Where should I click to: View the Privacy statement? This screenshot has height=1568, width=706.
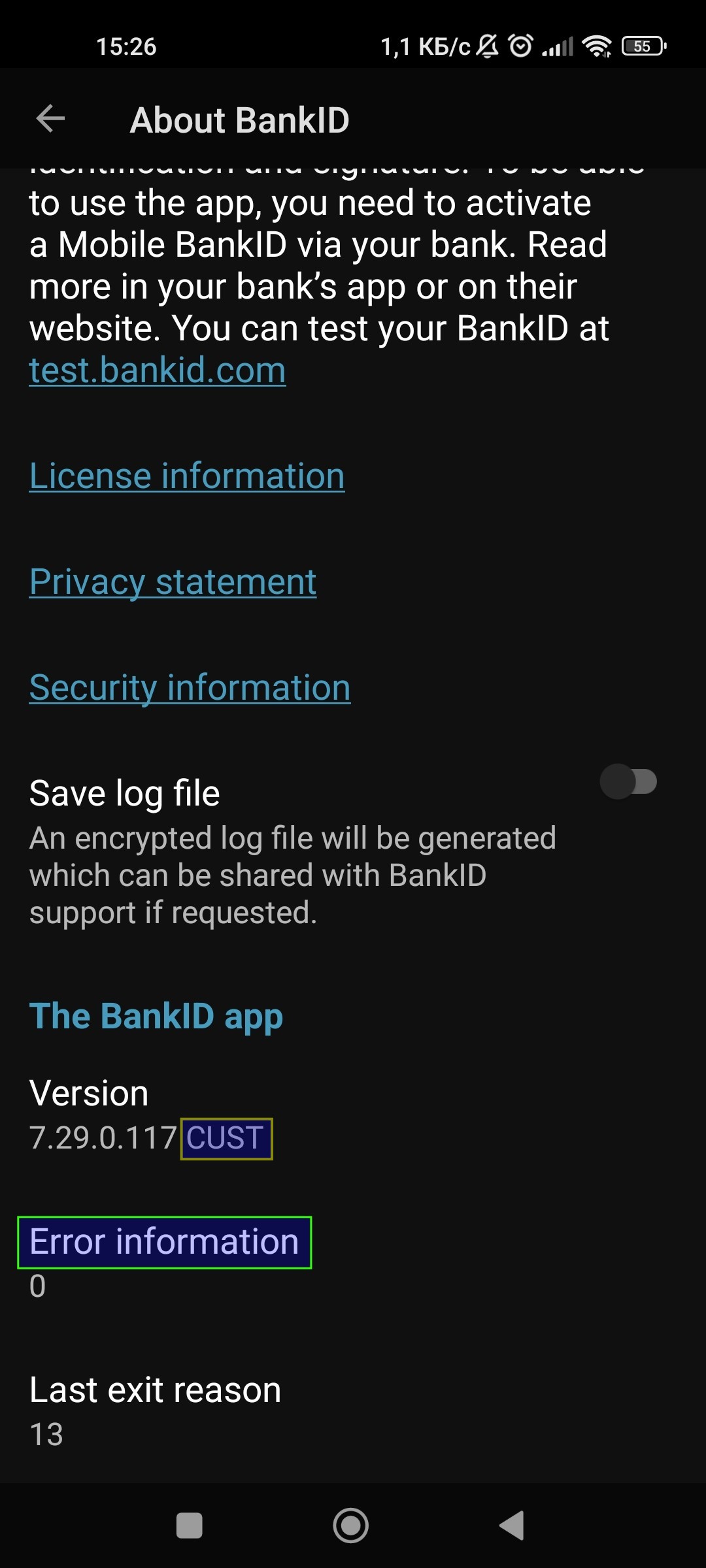pyautogui.click(x=173, y=581)
